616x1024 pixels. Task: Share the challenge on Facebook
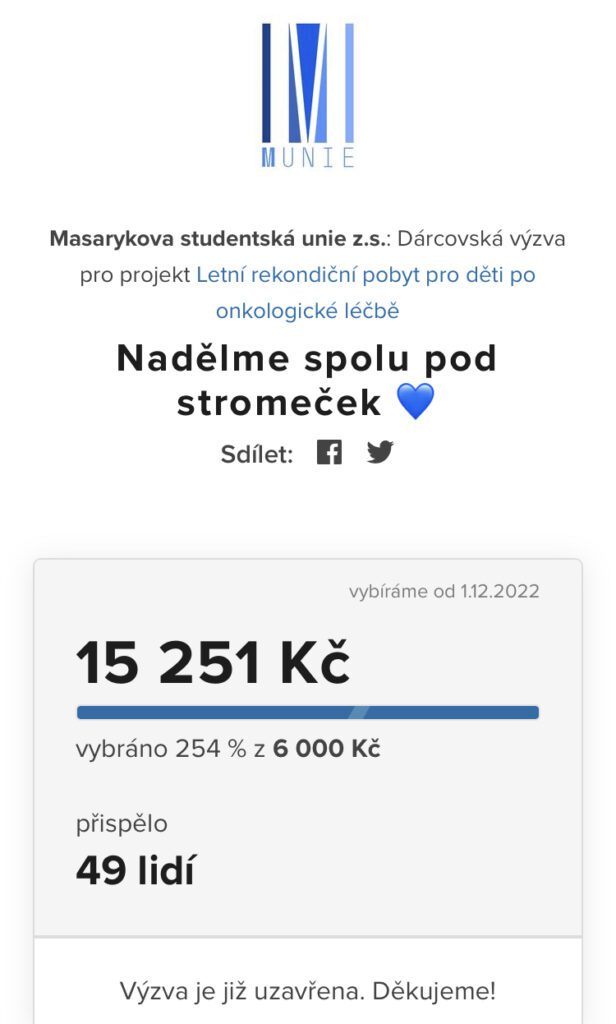pos(329,452)
